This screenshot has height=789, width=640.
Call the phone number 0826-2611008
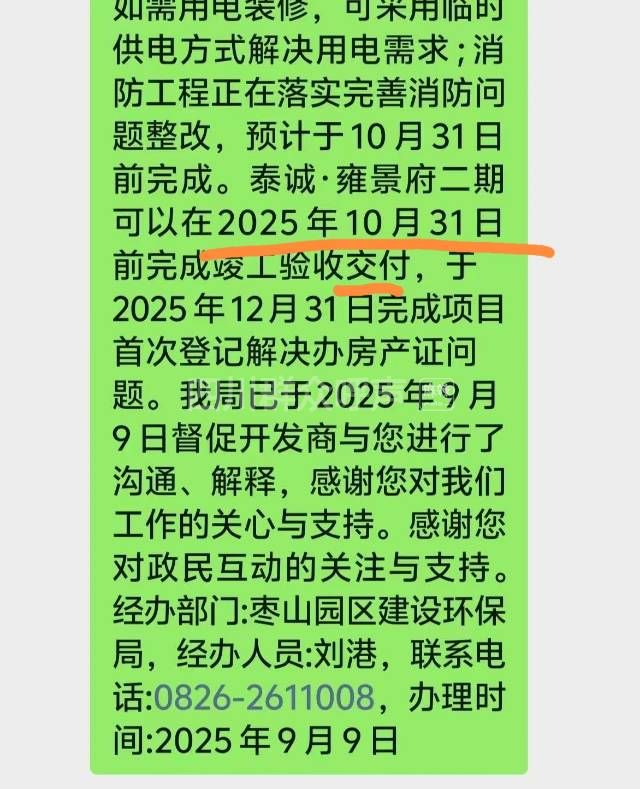point(263,697)
